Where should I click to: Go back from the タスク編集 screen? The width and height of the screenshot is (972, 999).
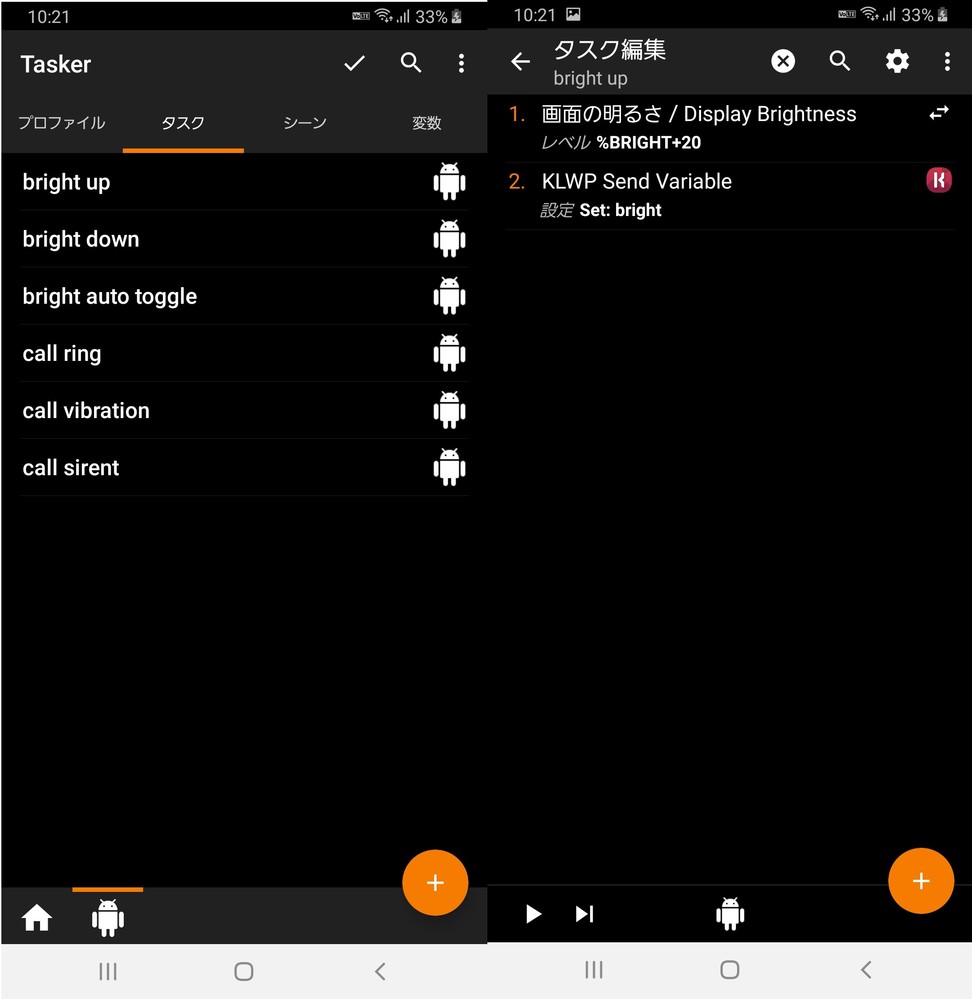pos(520,62)
